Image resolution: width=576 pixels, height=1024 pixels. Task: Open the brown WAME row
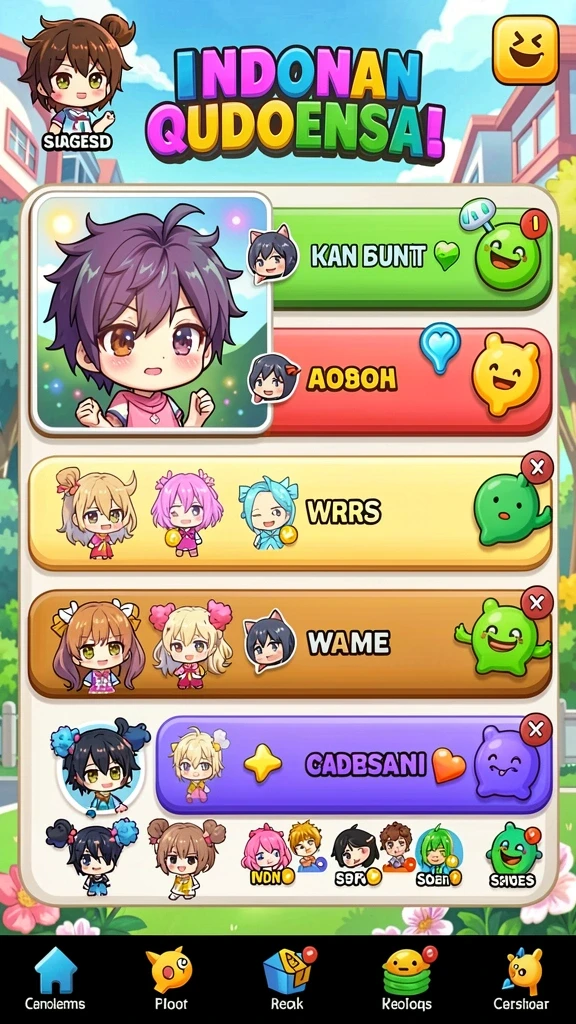290,643
